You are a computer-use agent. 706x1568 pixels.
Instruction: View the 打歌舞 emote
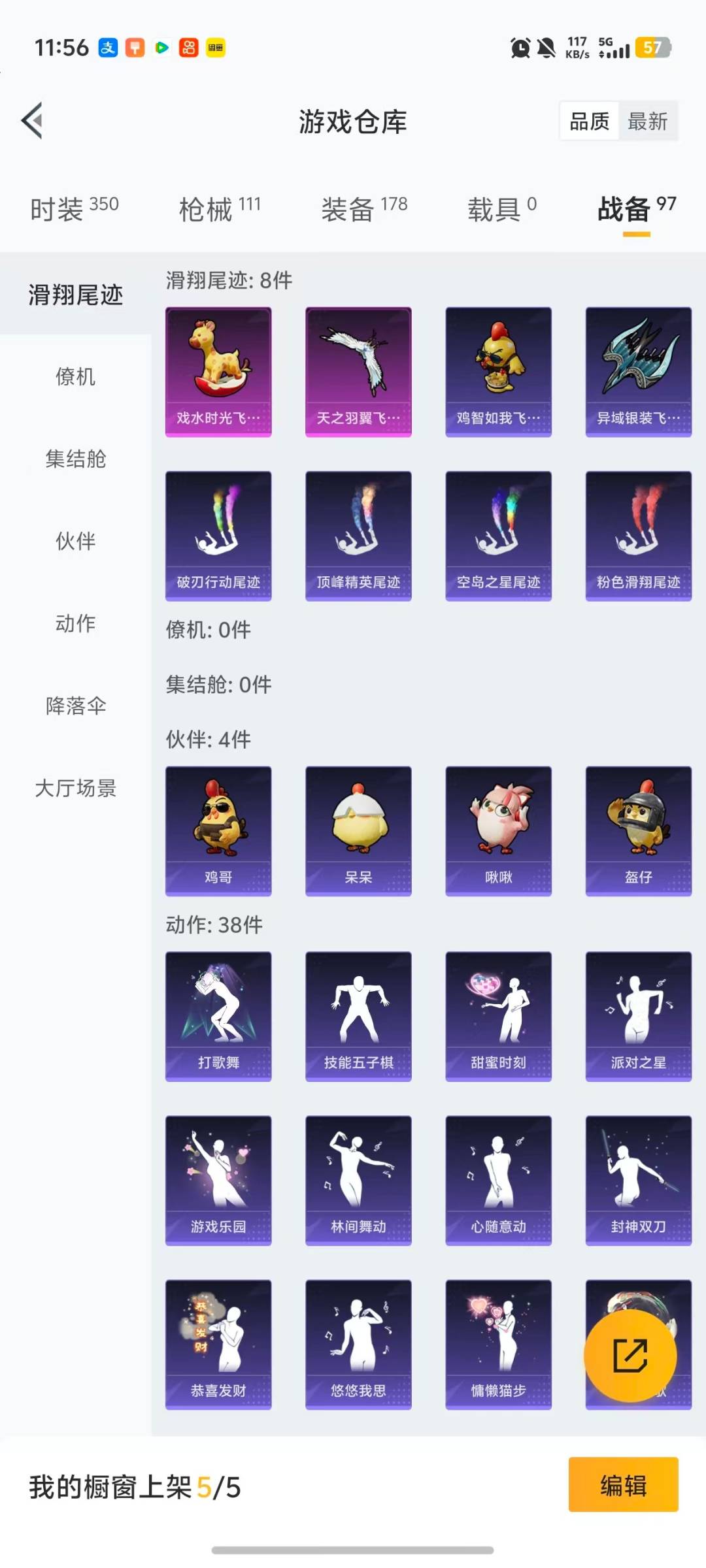coord(218,1016)
